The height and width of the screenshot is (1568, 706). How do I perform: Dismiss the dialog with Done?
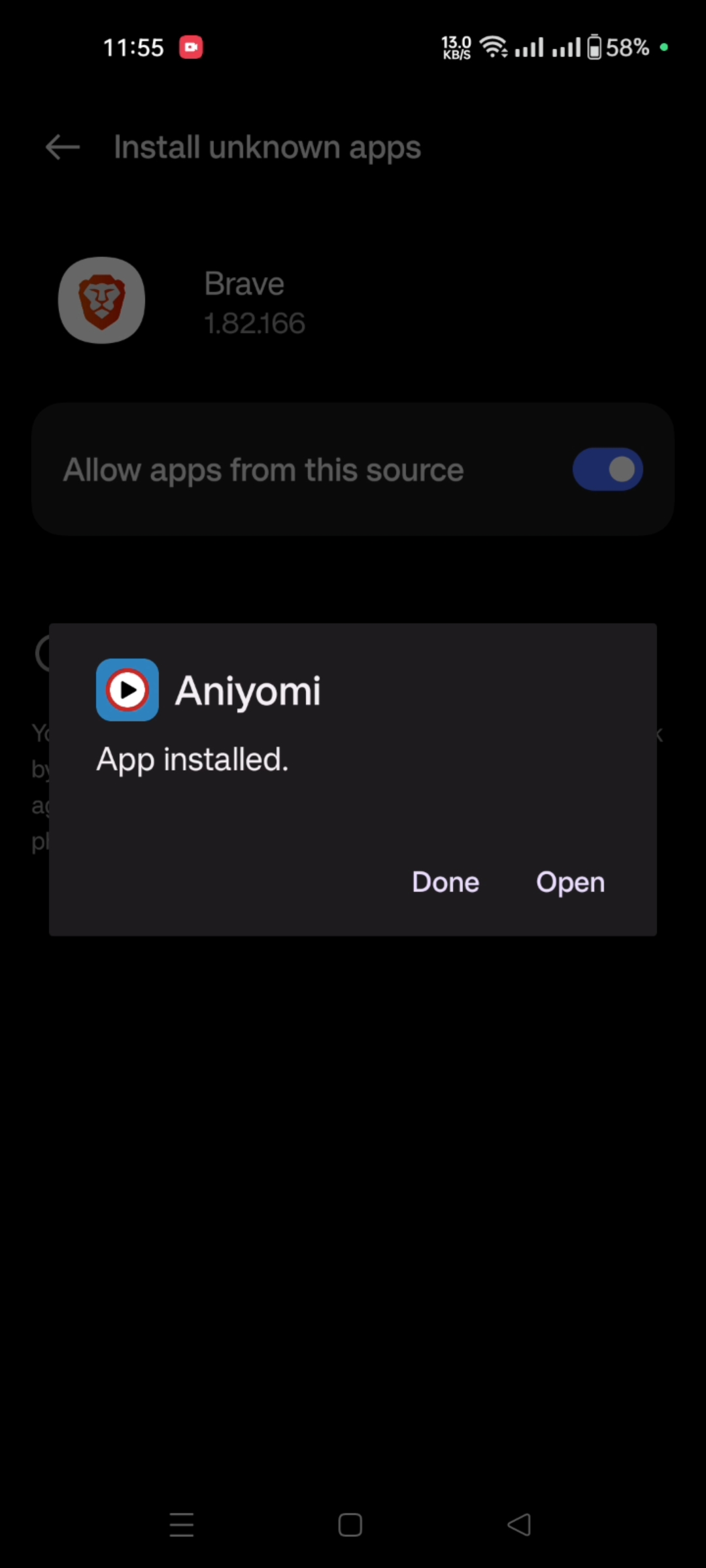(445, 883)
